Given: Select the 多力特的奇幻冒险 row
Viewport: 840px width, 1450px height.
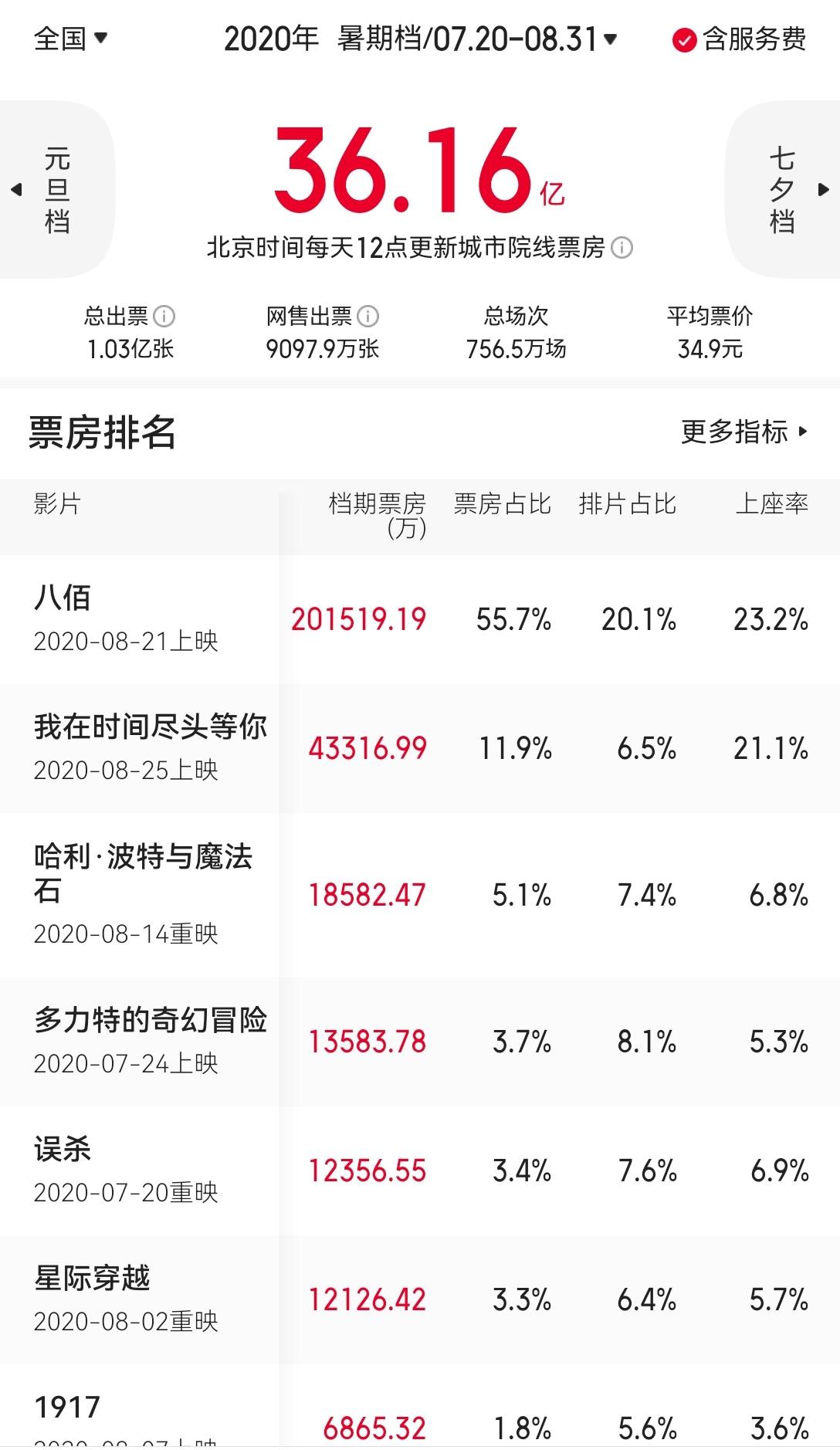Looking at the screenshot, I should click(x=151, y=1040).
